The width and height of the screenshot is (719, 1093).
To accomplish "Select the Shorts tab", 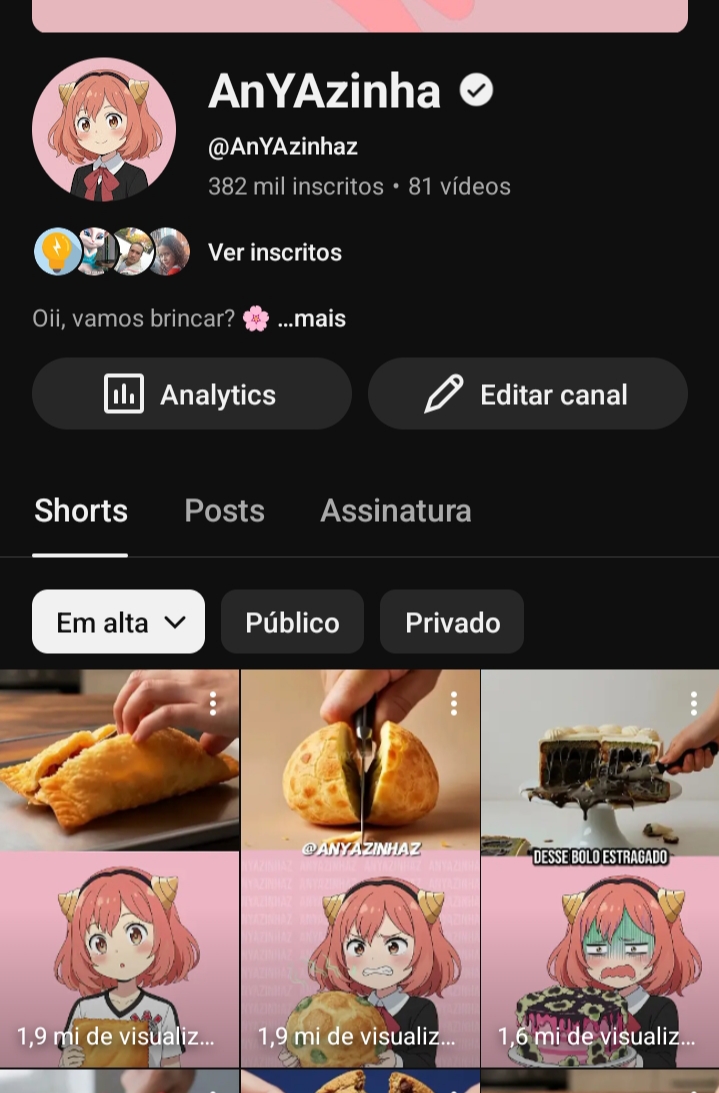I will coord(81,511).
